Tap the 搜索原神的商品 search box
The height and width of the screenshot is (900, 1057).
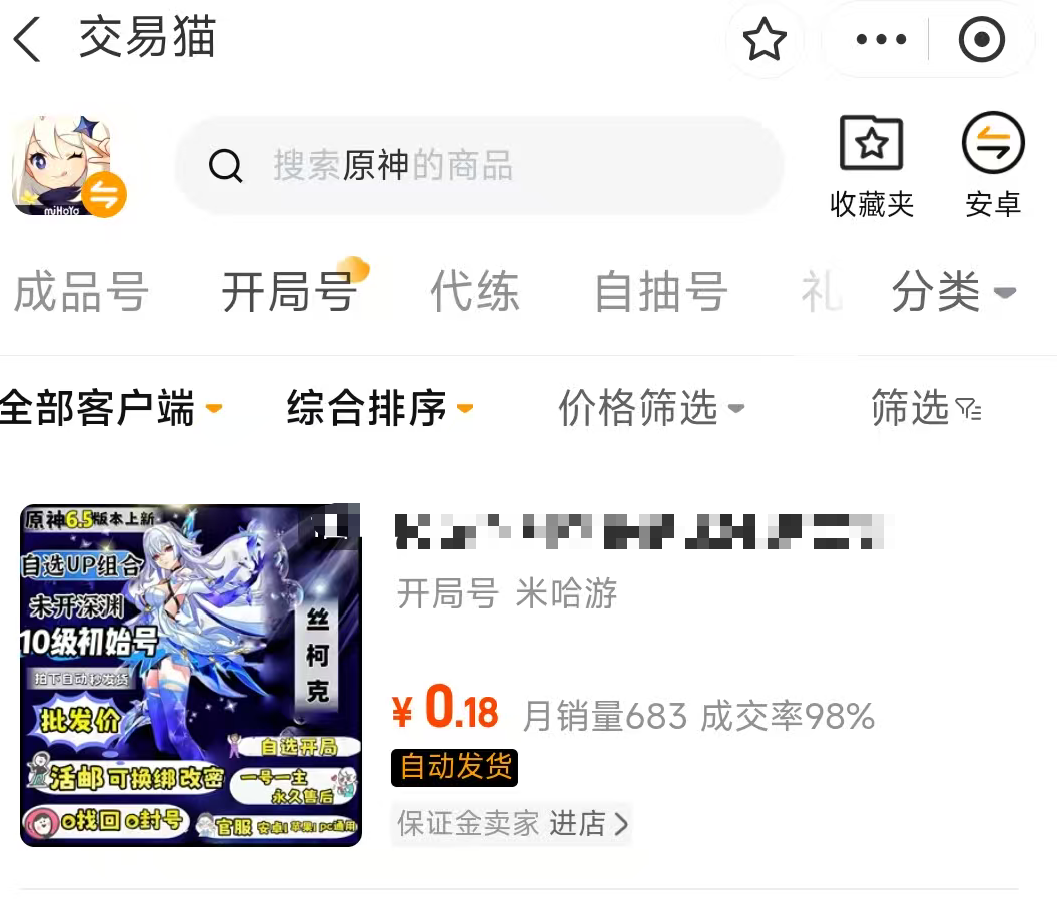480,165
